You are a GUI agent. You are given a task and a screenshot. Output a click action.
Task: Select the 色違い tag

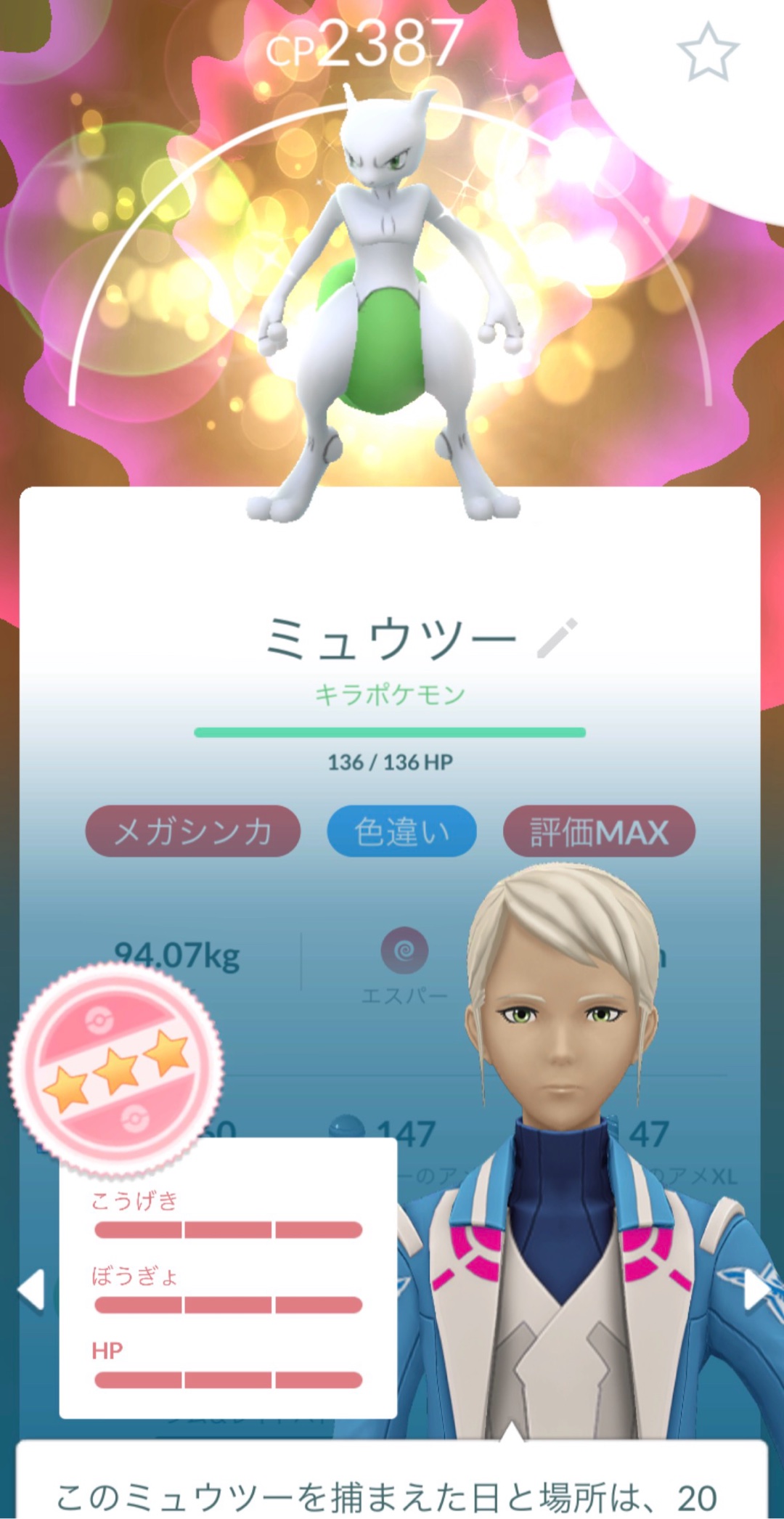[x=401, y=831]
